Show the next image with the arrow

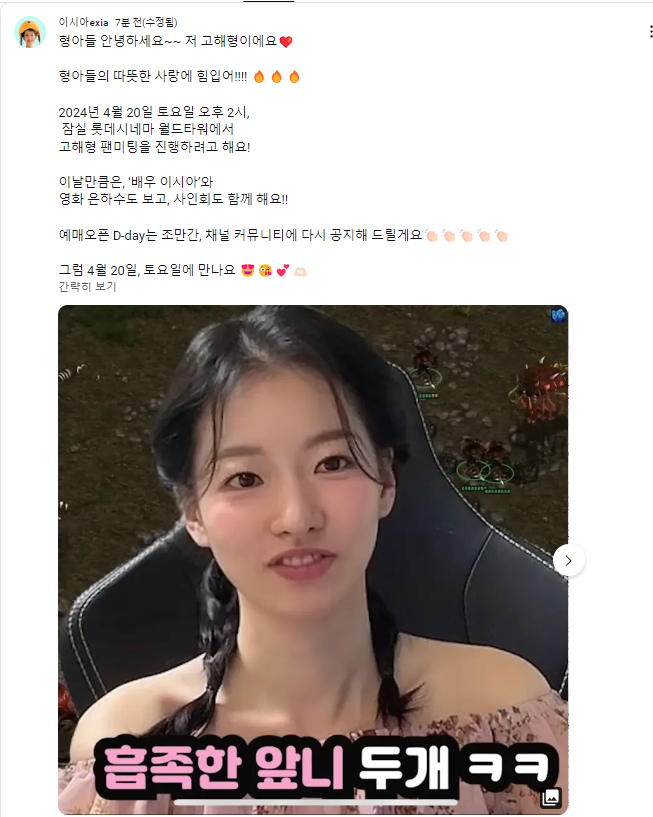point(568,561)
